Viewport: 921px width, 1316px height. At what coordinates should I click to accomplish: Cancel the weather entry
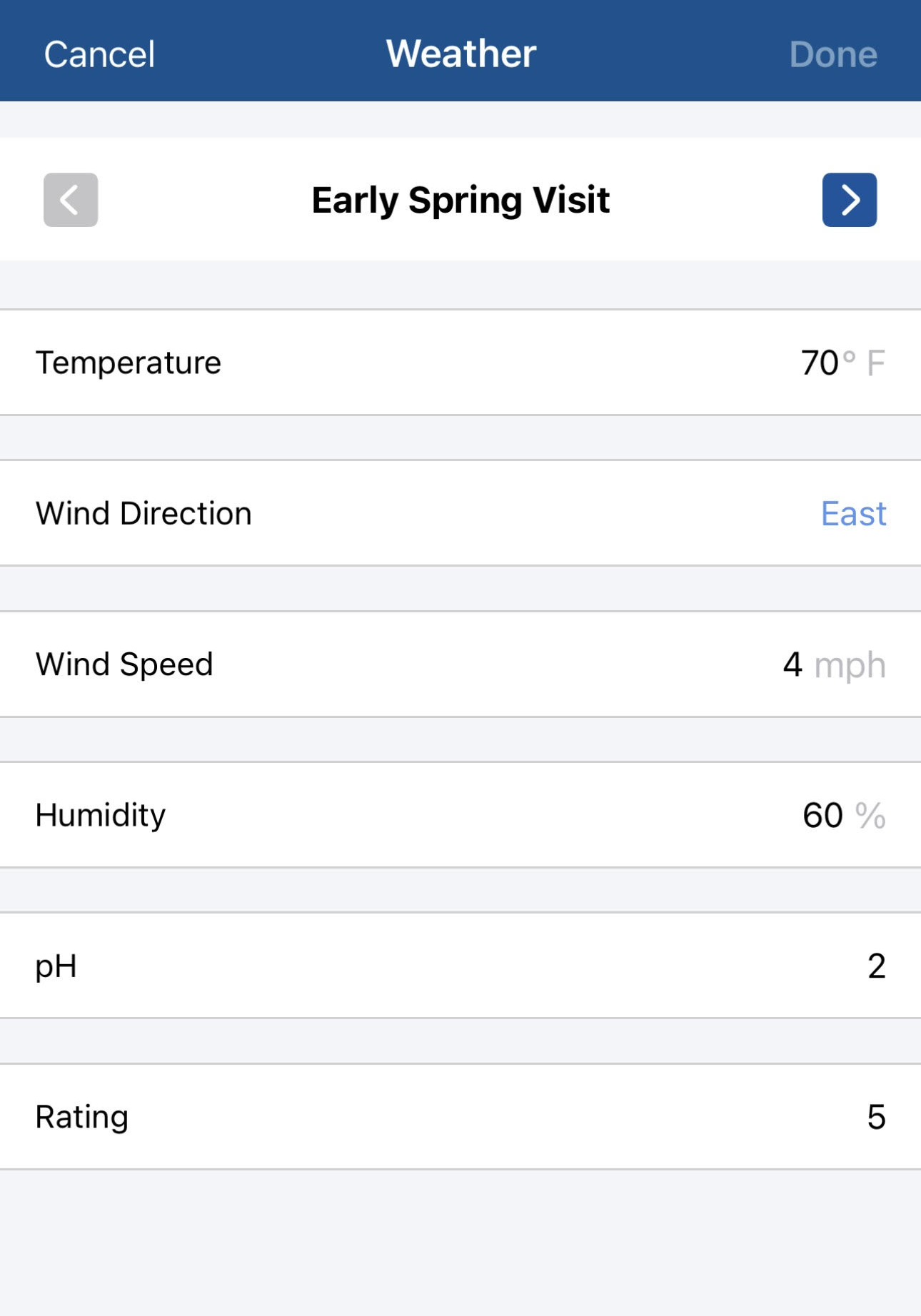(99, 52)
